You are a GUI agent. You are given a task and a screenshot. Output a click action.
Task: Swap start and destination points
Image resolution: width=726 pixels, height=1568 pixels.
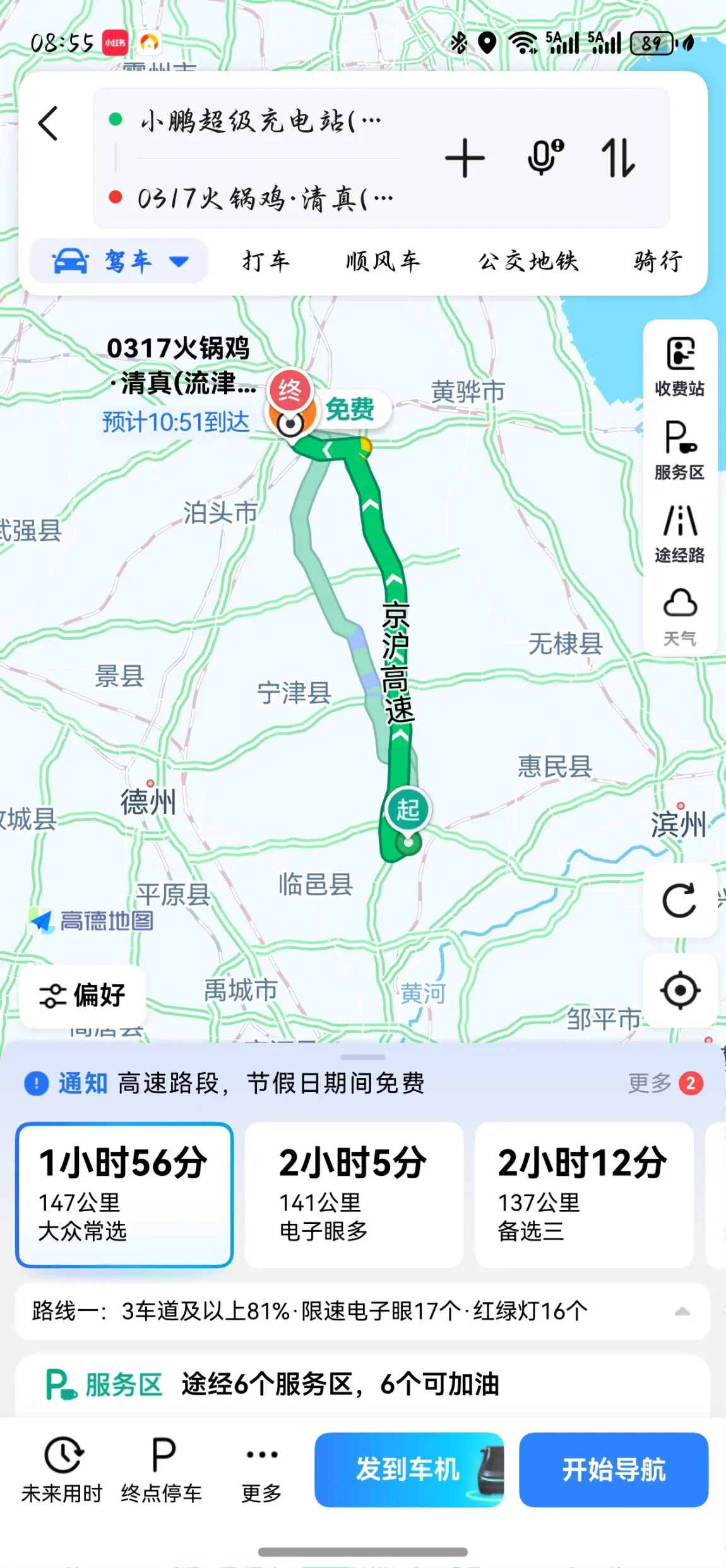click(x=617, y=158)
